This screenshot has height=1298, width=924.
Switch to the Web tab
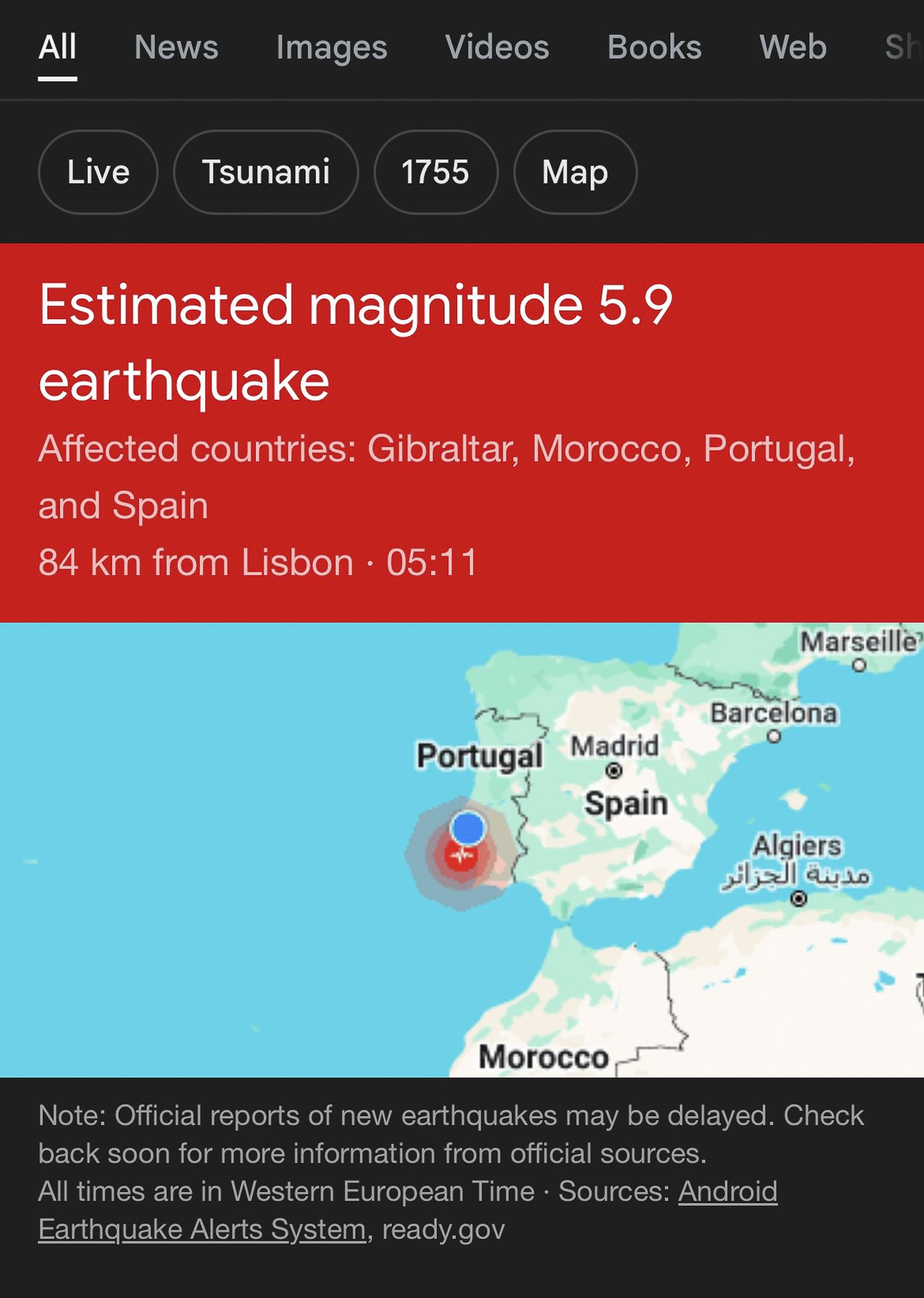tap(793, 47)
